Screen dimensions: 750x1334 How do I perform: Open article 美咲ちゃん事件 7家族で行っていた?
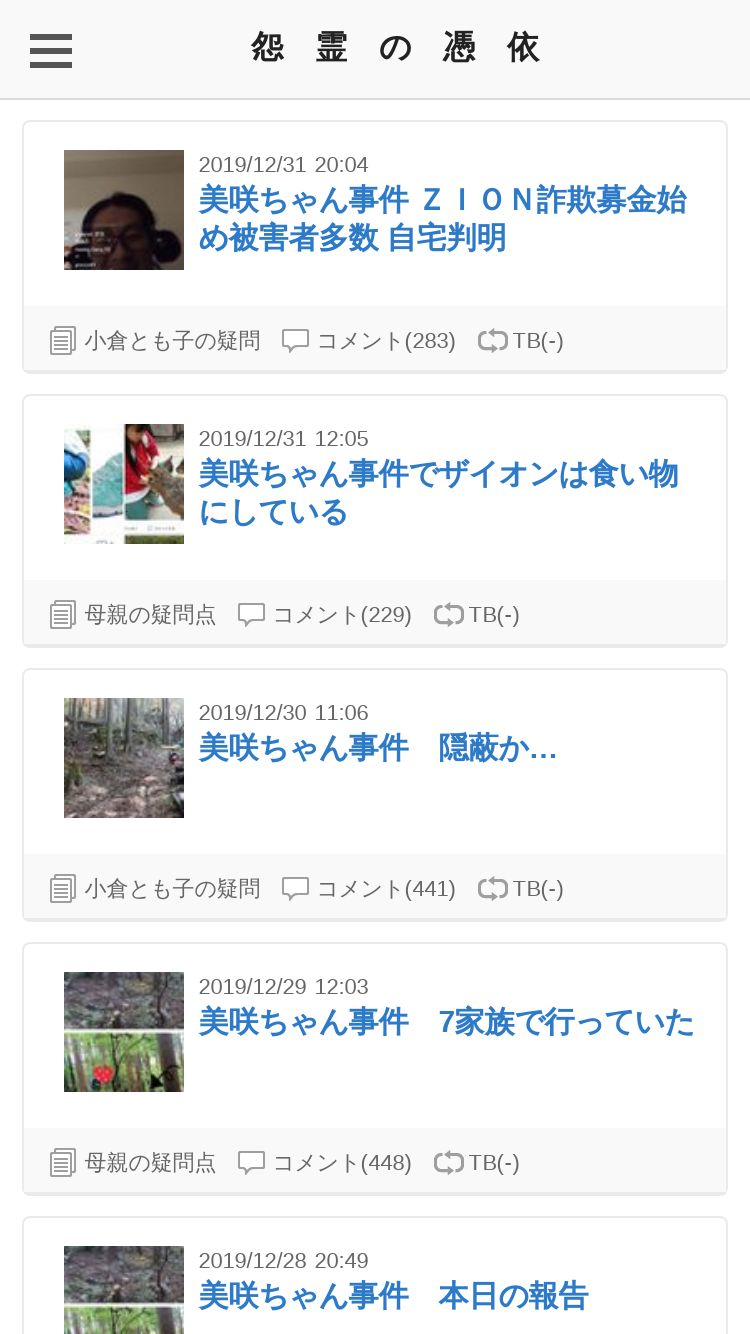pyautogui.click(x=446, y=1022)
